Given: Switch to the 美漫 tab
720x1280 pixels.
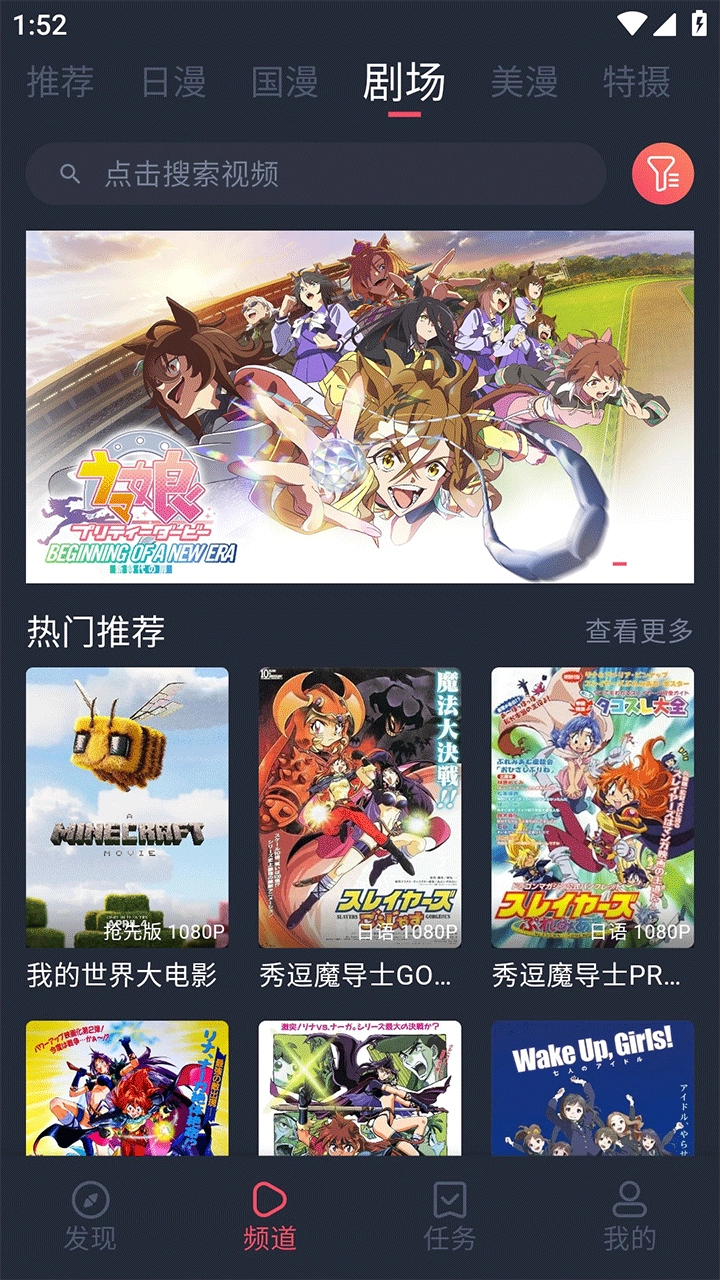Looking at the screenshot, I should (x=523, y=82).
